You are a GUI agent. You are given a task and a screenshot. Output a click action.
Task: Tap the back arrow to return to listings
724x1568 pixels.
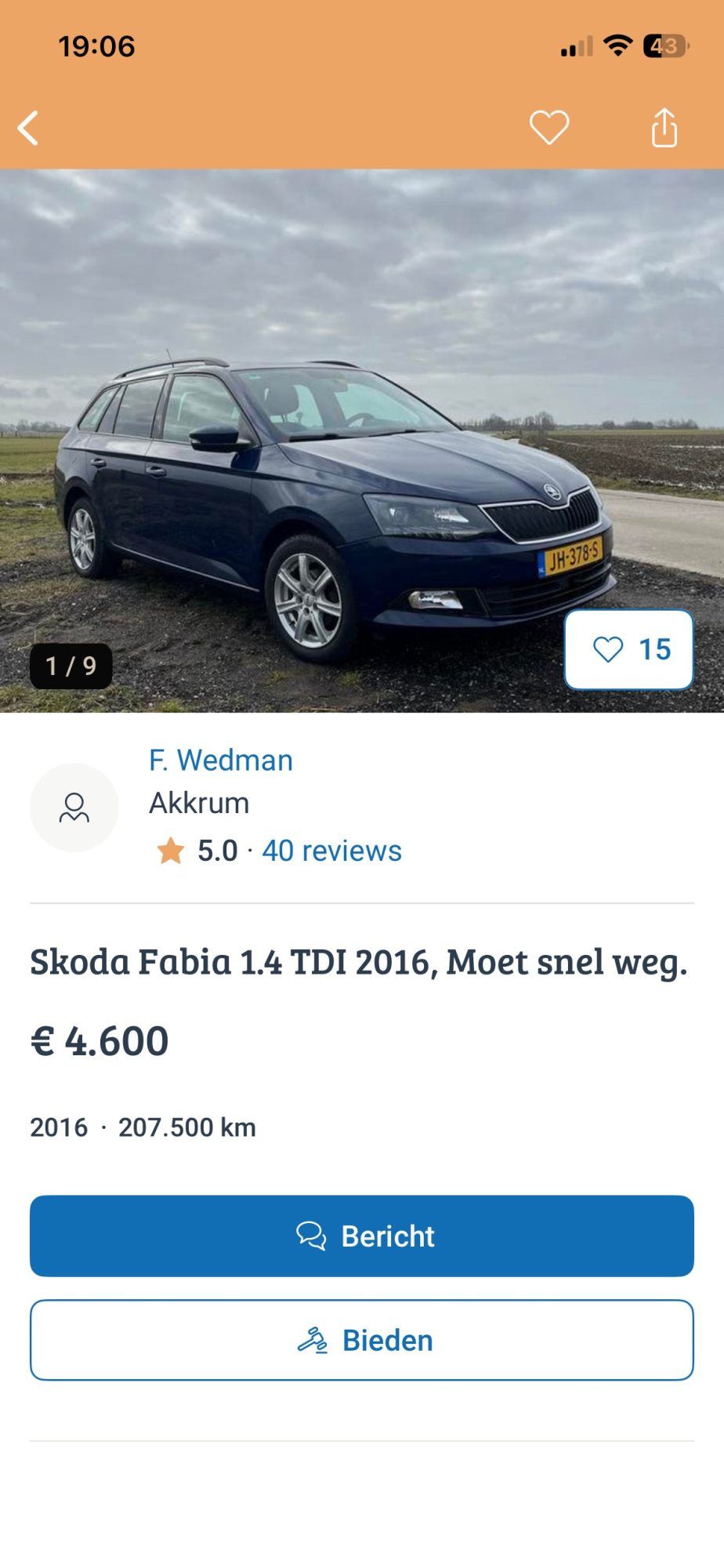coord(28,129)
